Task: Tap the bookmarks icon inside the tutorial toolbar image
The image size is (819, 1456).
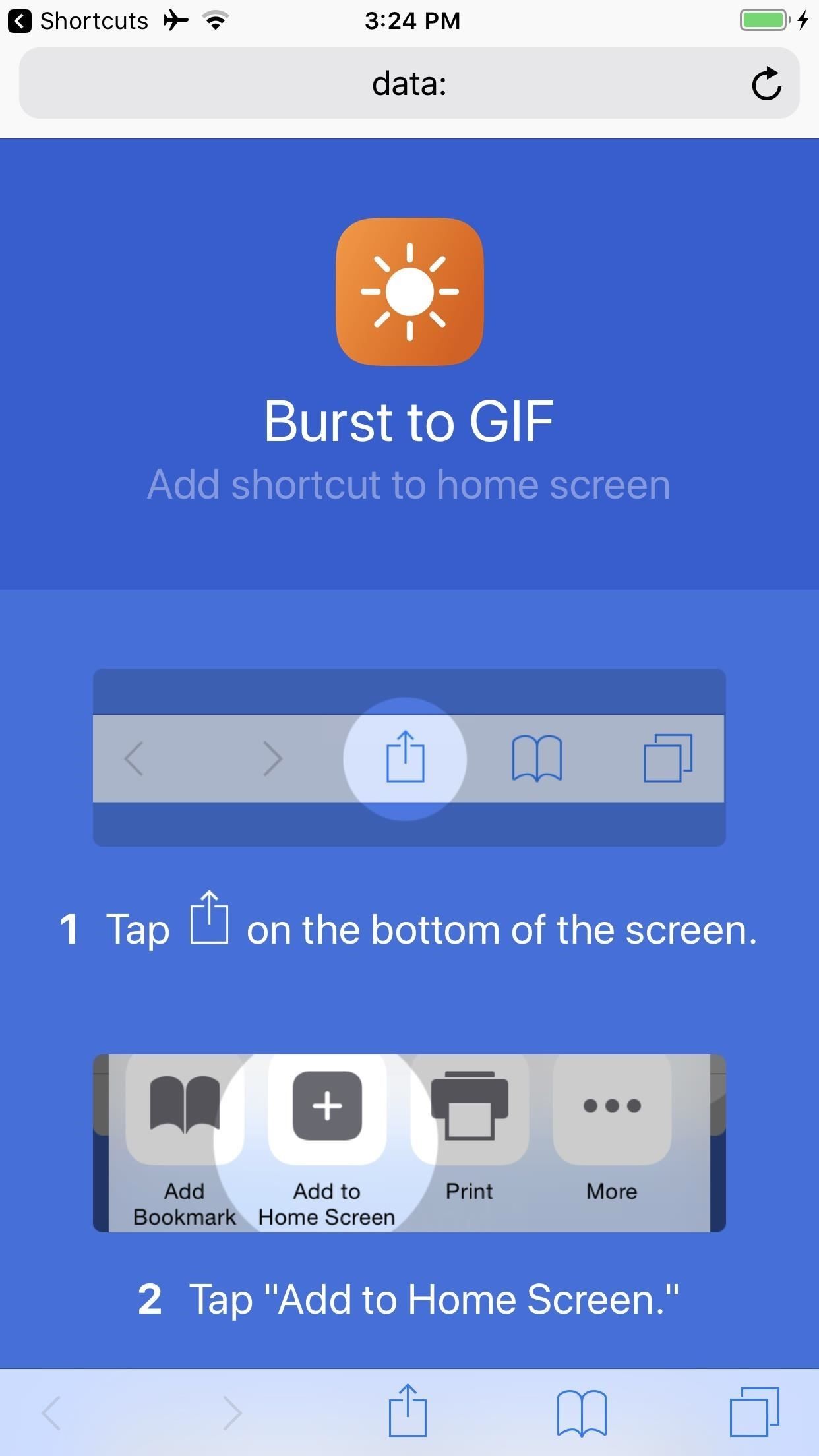Action: (x=537, y=758)
